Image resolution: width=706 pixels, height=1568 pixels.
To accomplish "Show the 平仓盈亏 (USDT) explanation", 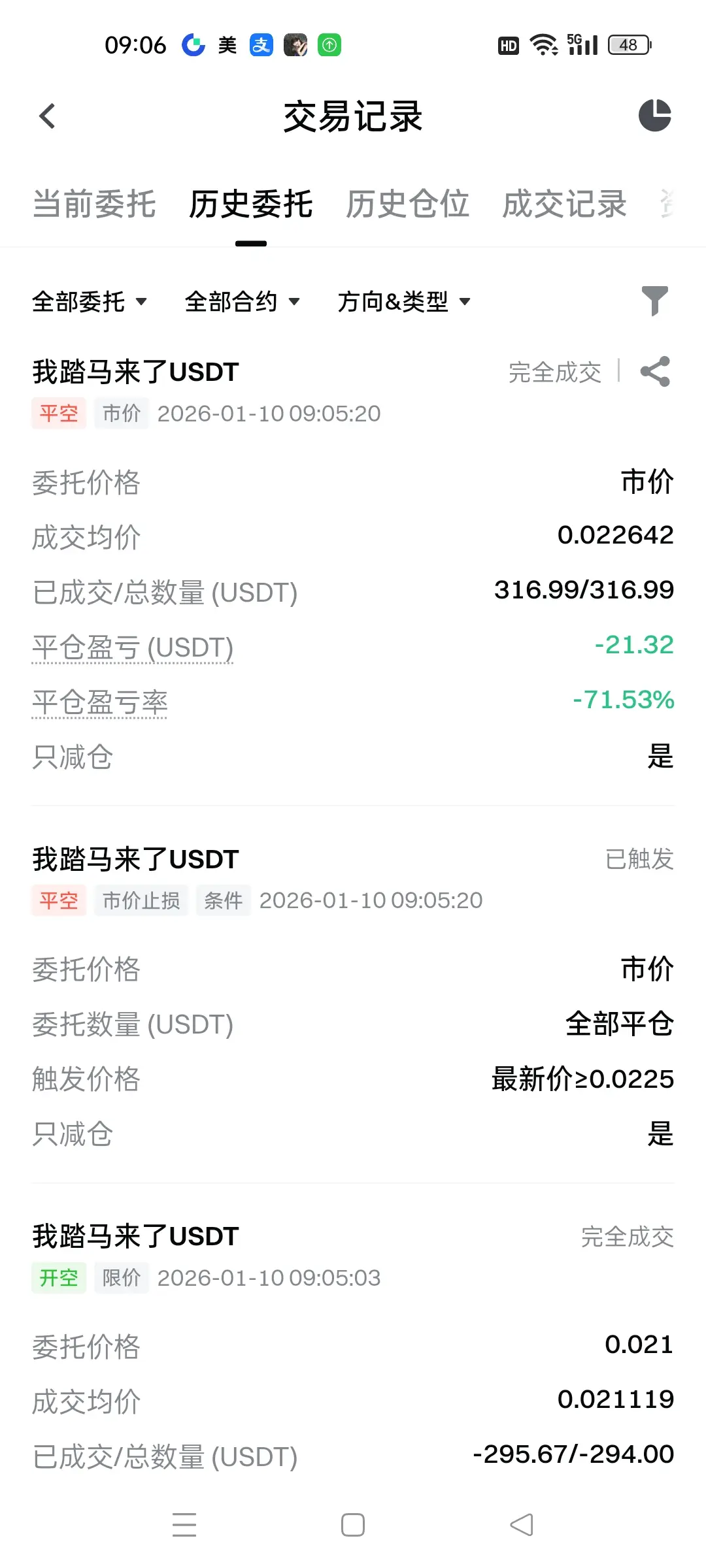I will (133, 647).
